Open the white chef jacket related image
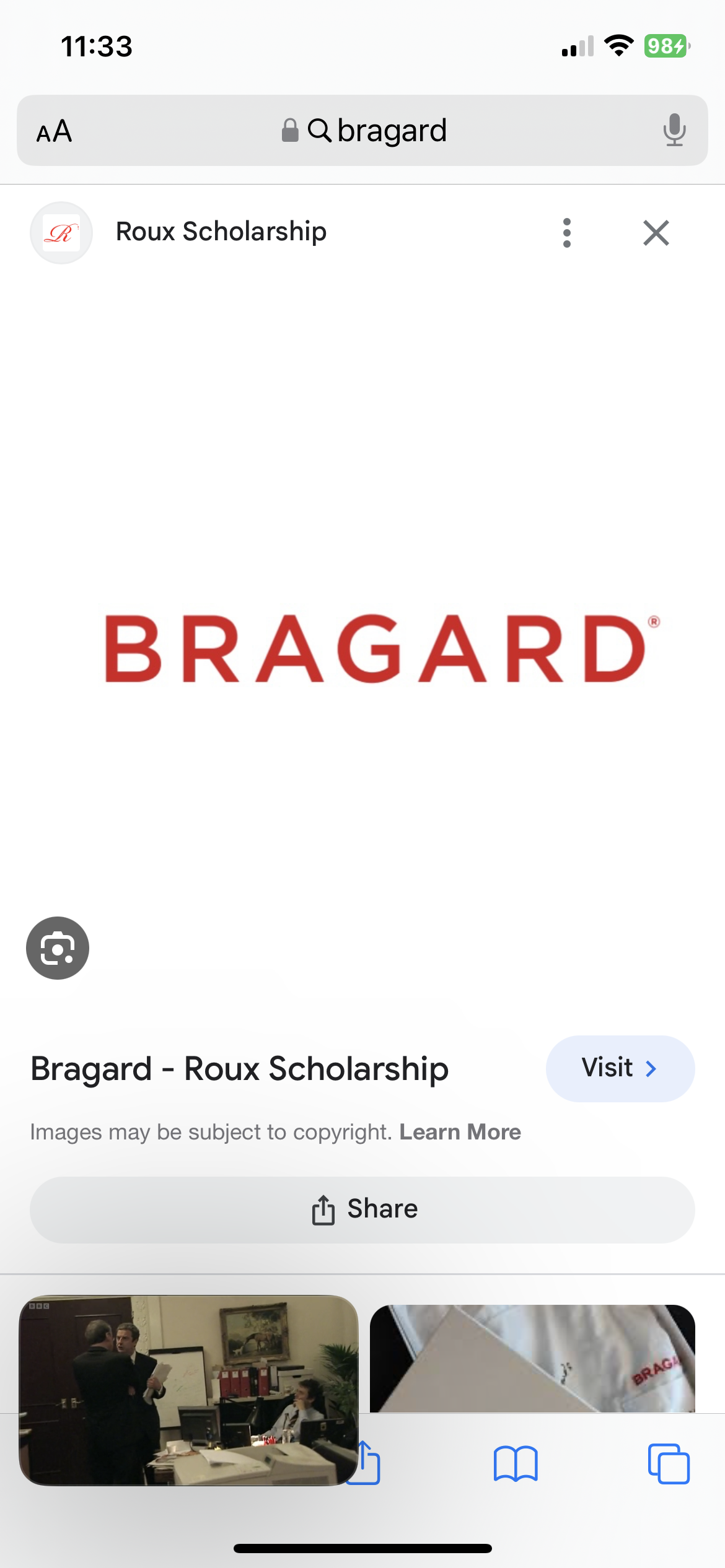The image size is (725, 1568). pyautogui.click(x=532, y=1359)
